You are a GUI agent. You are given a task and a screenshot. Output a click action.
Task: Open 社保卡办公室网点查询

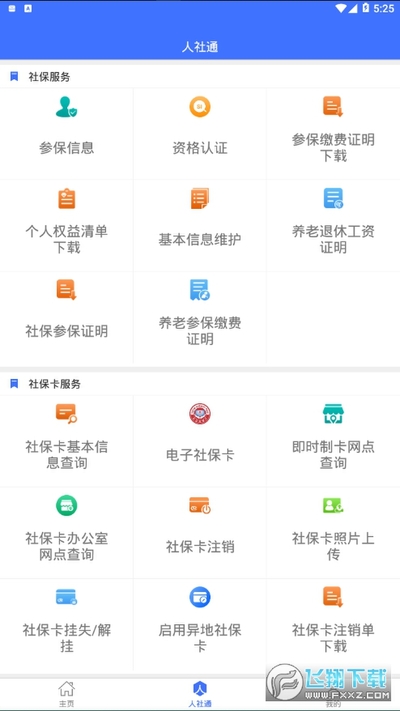point(67,533)
